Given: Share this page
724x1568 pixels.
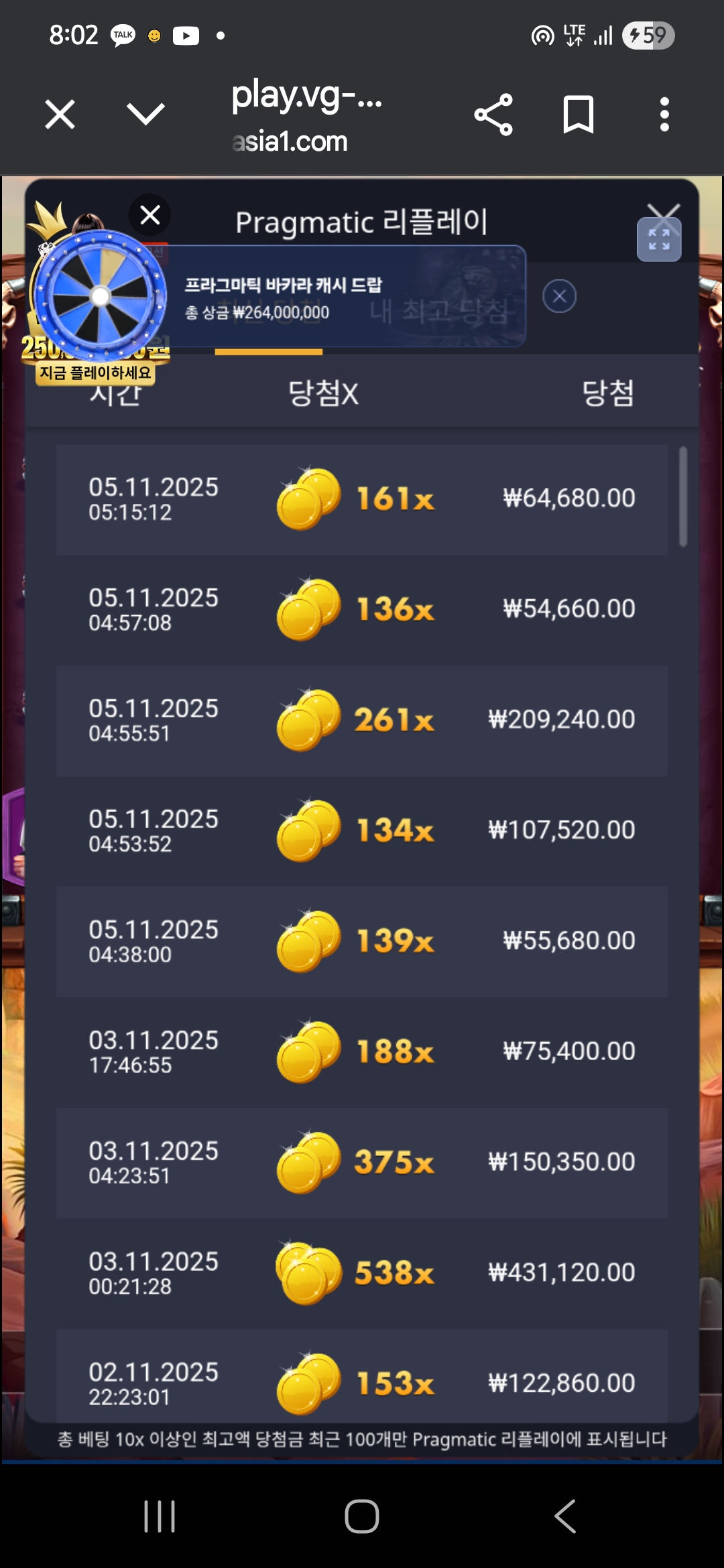Looking at the screenshot, I should click(x=493, y=115).
